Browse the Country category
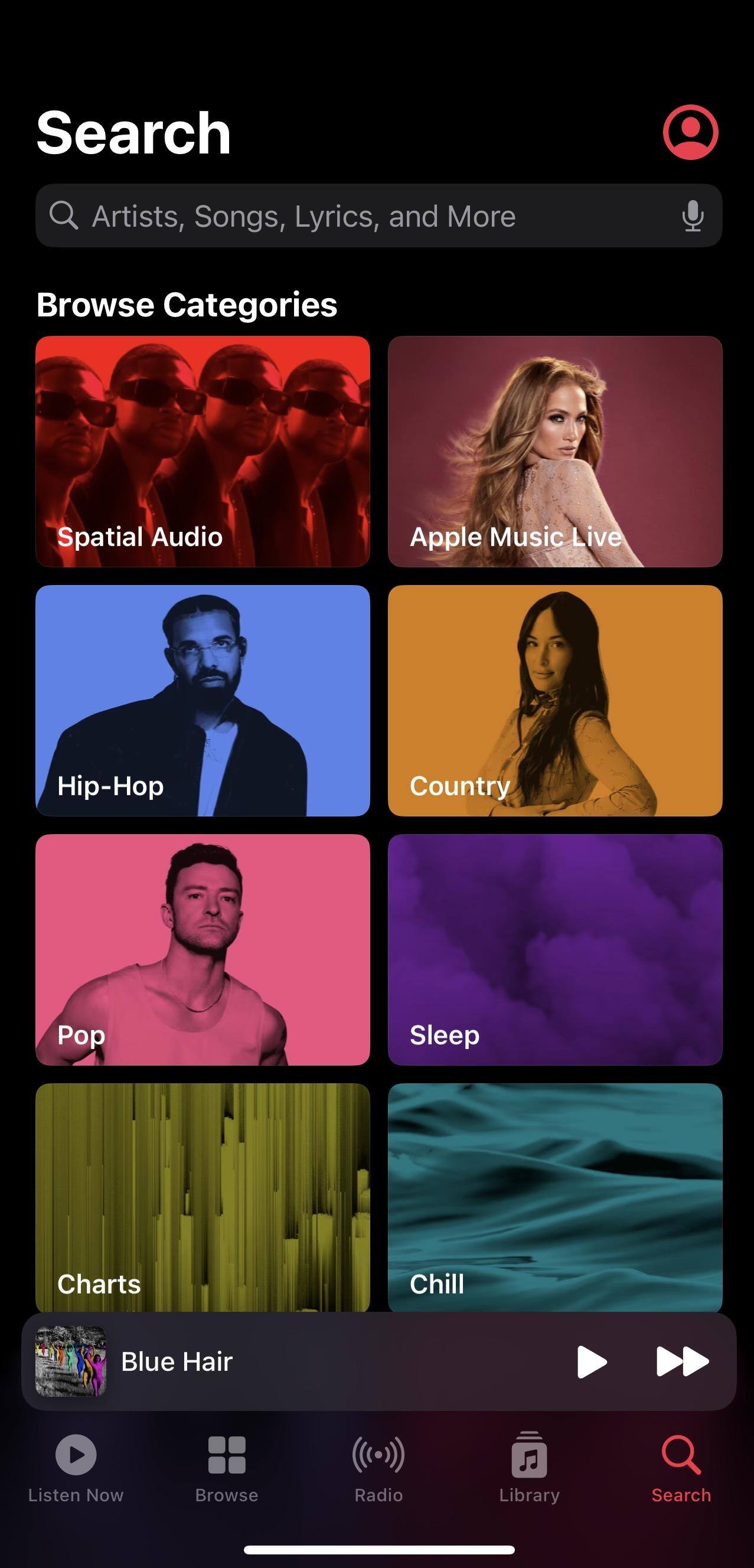754x1568 pixels. click(x=554, y=700)
